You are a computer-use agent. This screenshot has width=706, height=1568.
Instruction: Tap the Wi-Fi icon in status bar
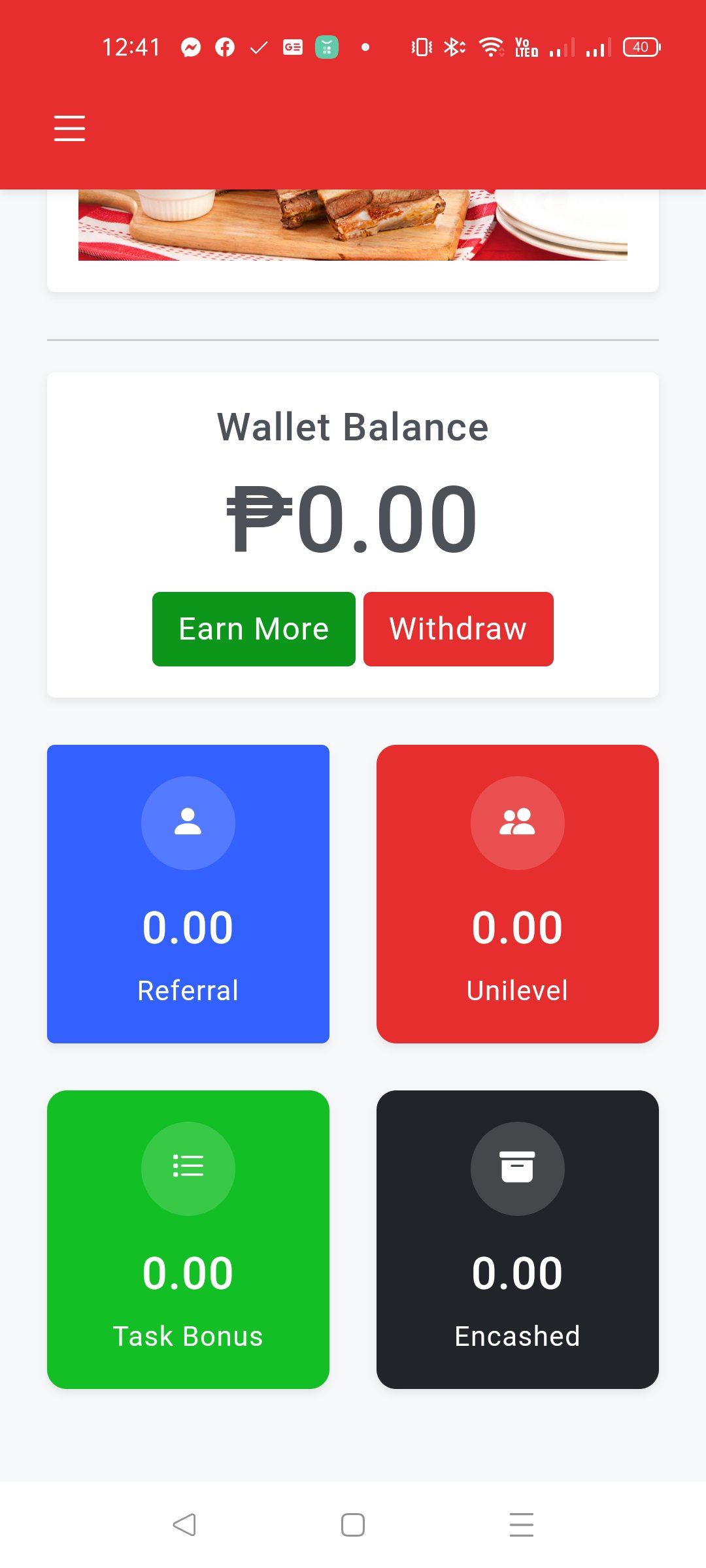(x=491, y=47)
